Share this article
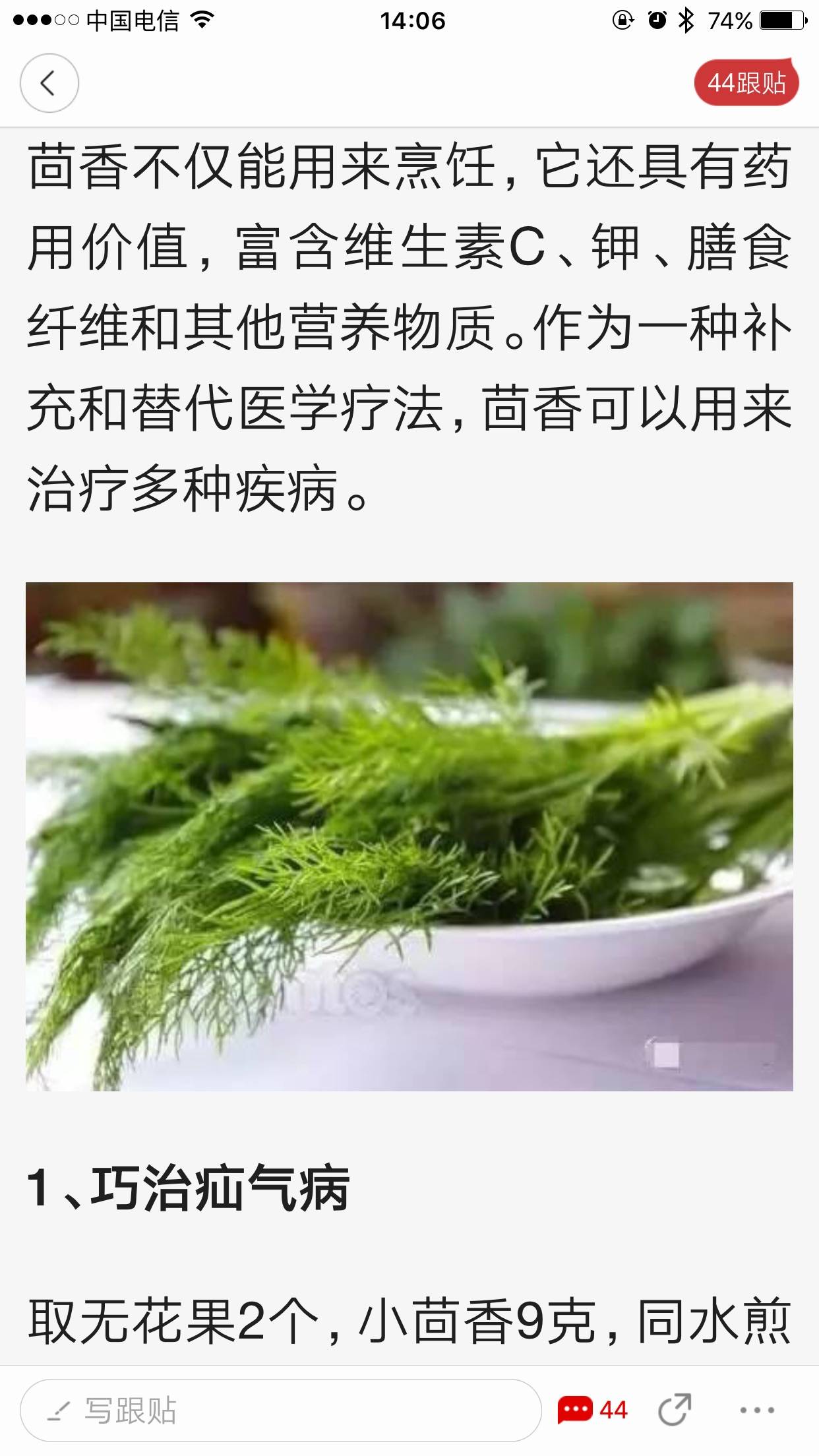The height and width of the screenshot is (1456, 819). tap(675, 1410)
